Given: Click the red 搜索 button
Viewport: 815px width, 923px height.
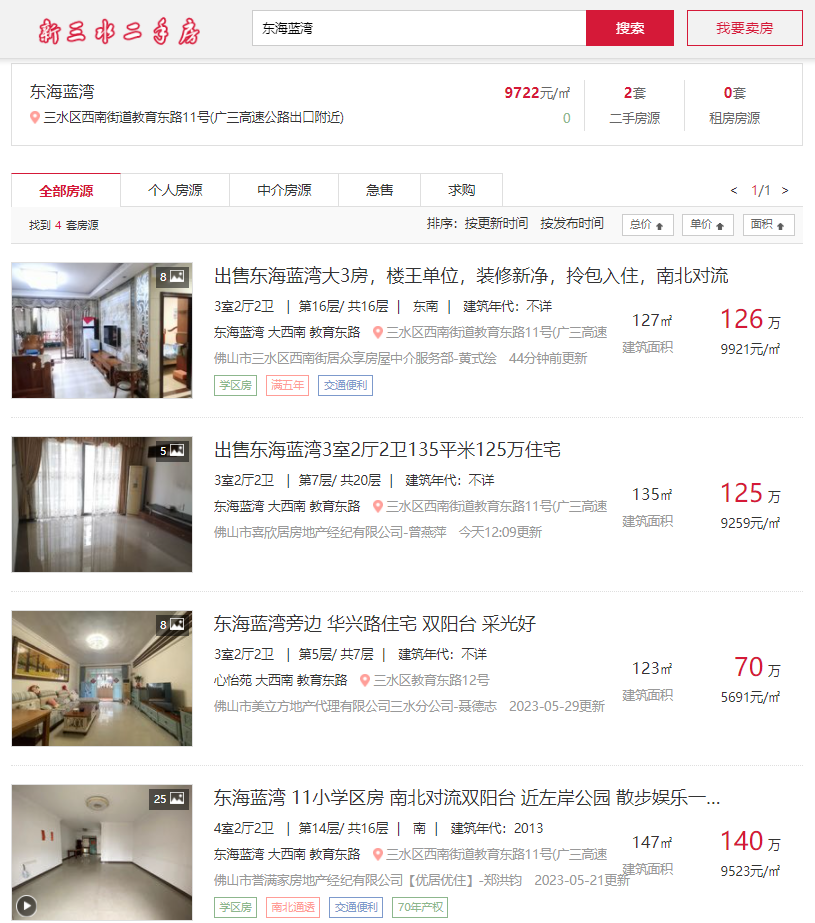Looking at the screenshot, I should 630,28.
